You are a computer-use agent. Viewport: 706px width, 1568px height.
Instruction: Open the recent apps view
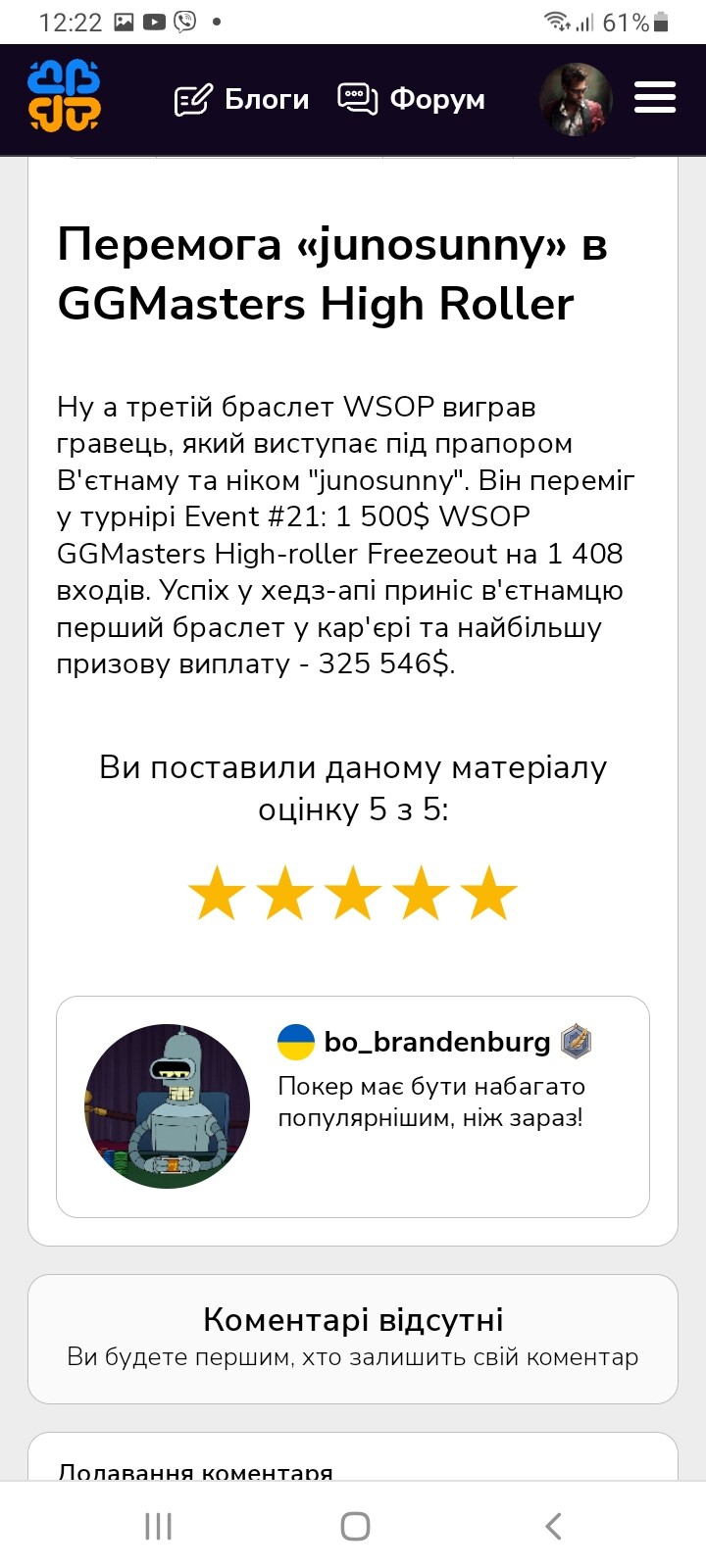158,1526
